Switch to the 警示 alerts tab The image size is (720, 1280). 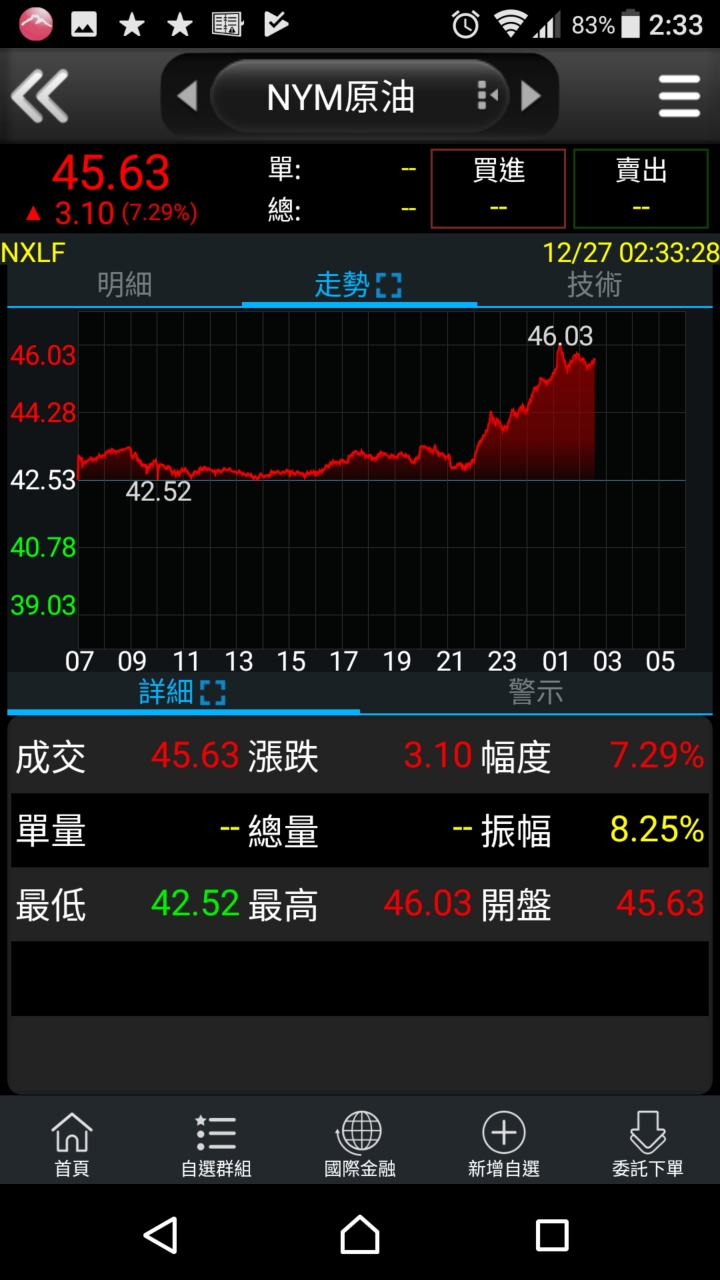[x=536, y=692]
